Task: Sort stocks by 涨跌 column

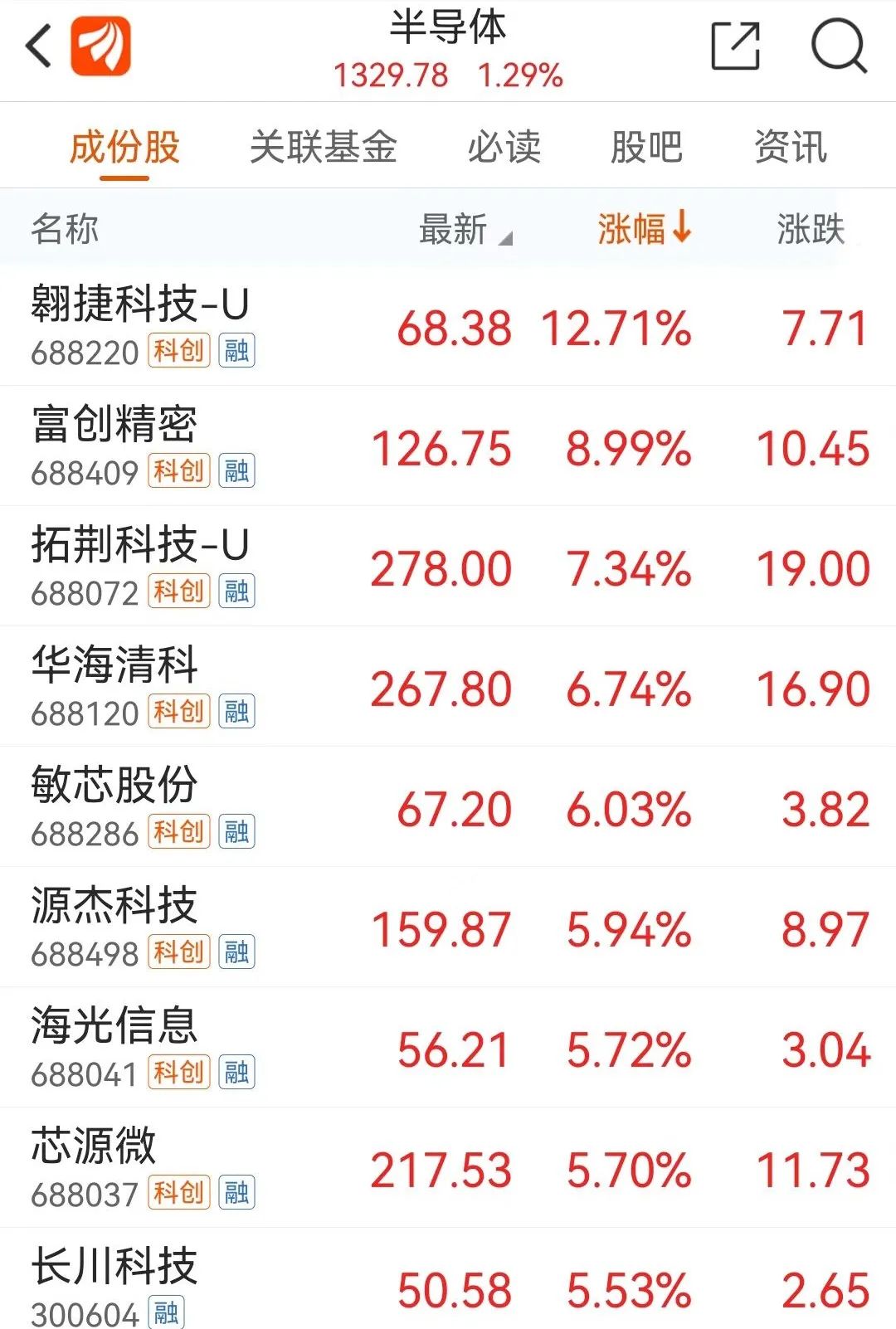Action: pyautogui.click(x=810, y=229)
